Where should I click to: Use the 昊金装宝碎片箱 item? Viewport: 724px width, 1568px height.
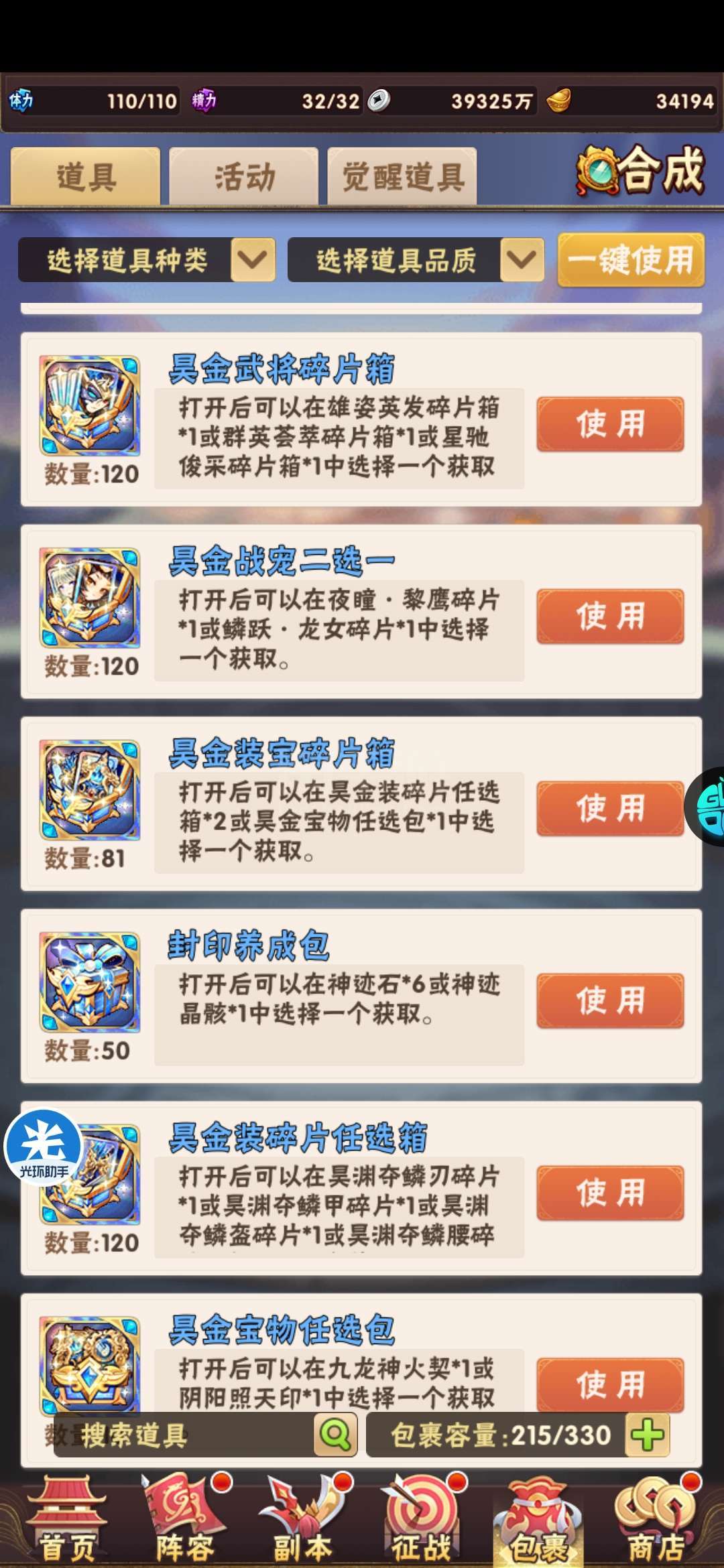610,809
